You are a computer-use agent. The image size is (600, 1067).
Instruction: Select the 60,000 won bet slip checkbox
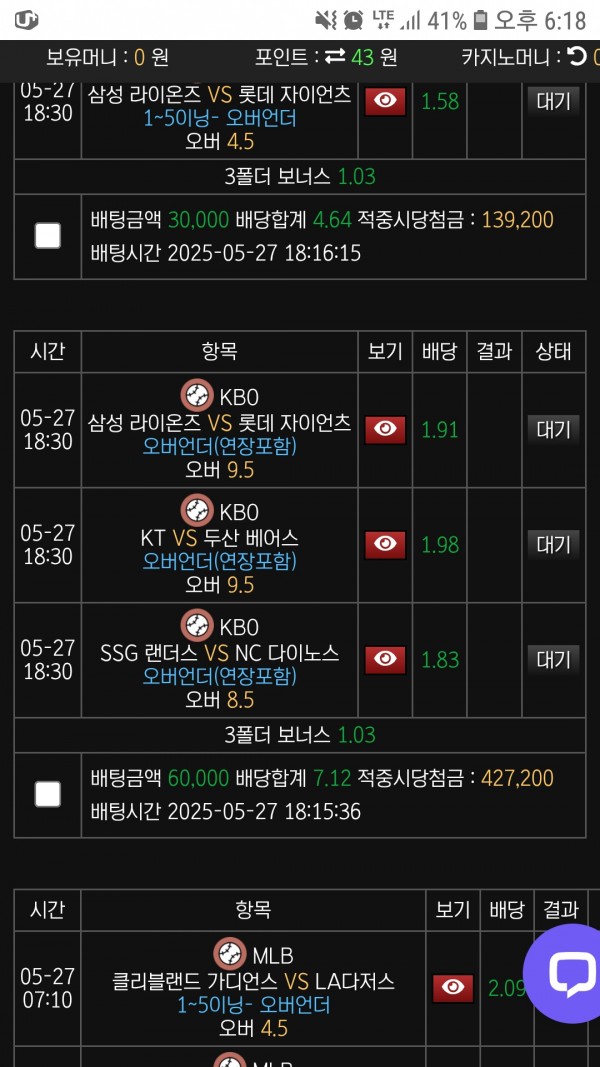(48, 794)
